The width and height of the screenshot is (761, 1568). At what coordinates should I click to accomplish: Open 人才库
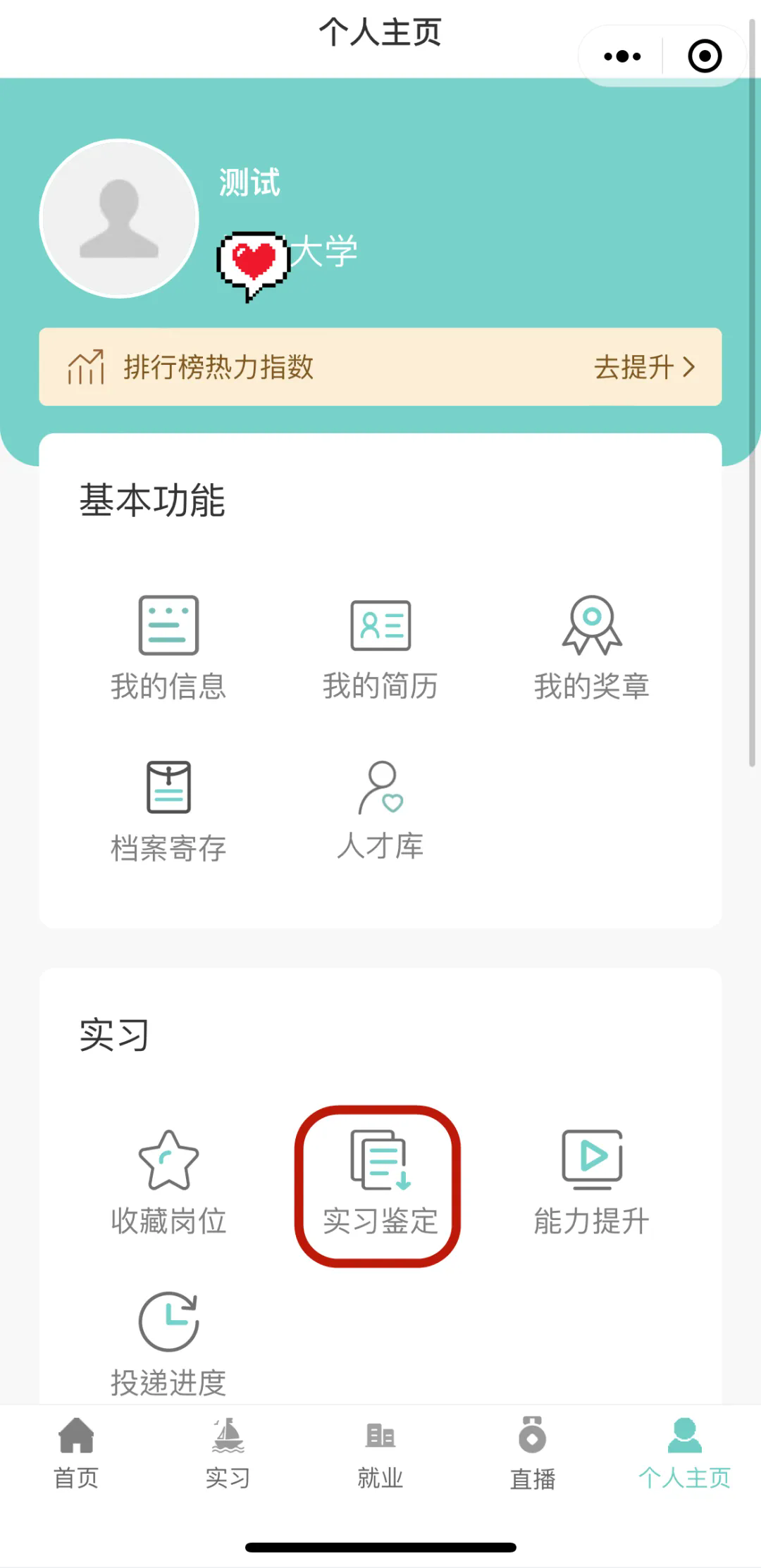pos(380,810)
